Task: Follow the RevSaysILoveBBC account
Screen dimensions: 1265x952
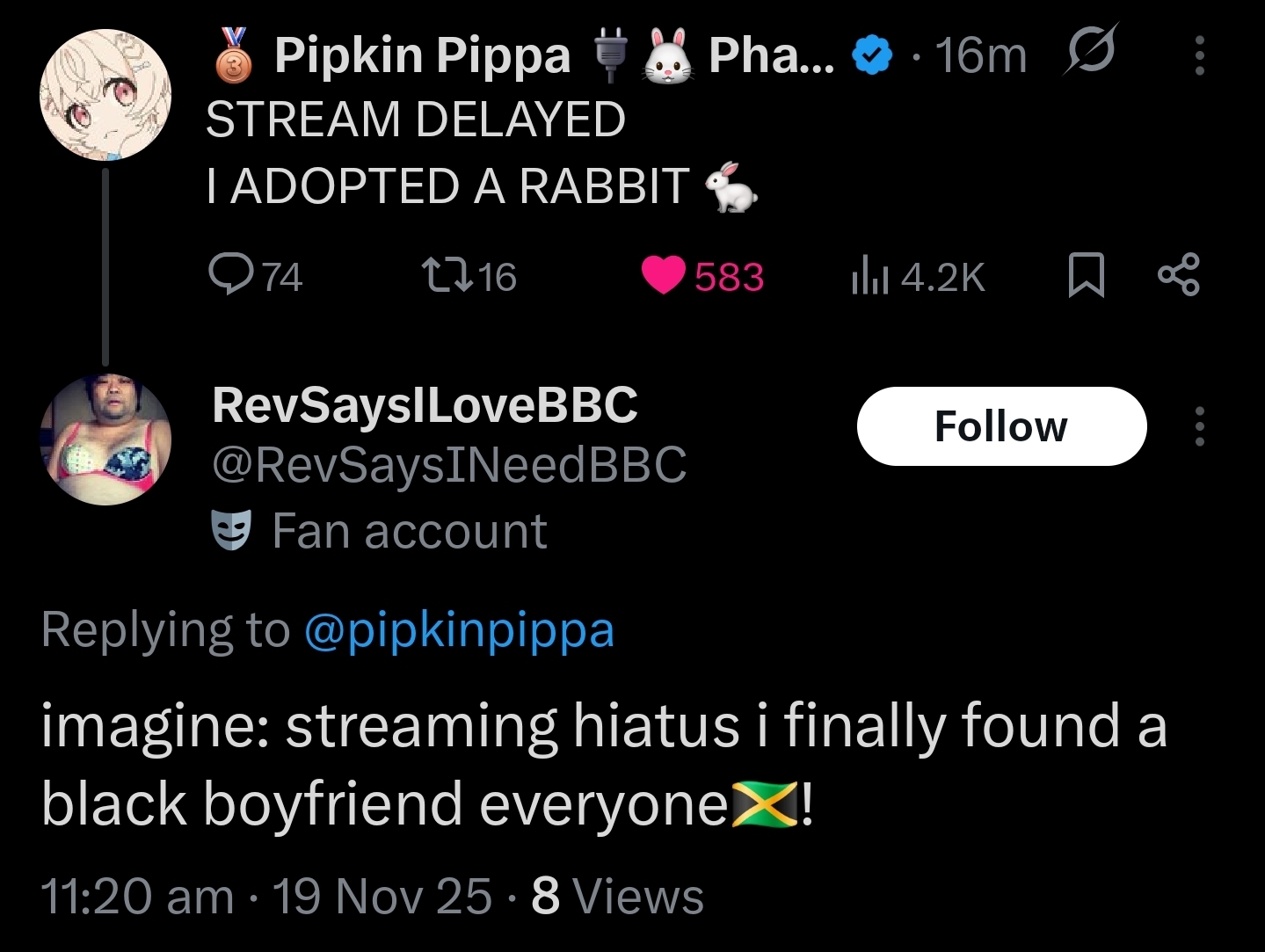Action: (x=1001, y=426)
